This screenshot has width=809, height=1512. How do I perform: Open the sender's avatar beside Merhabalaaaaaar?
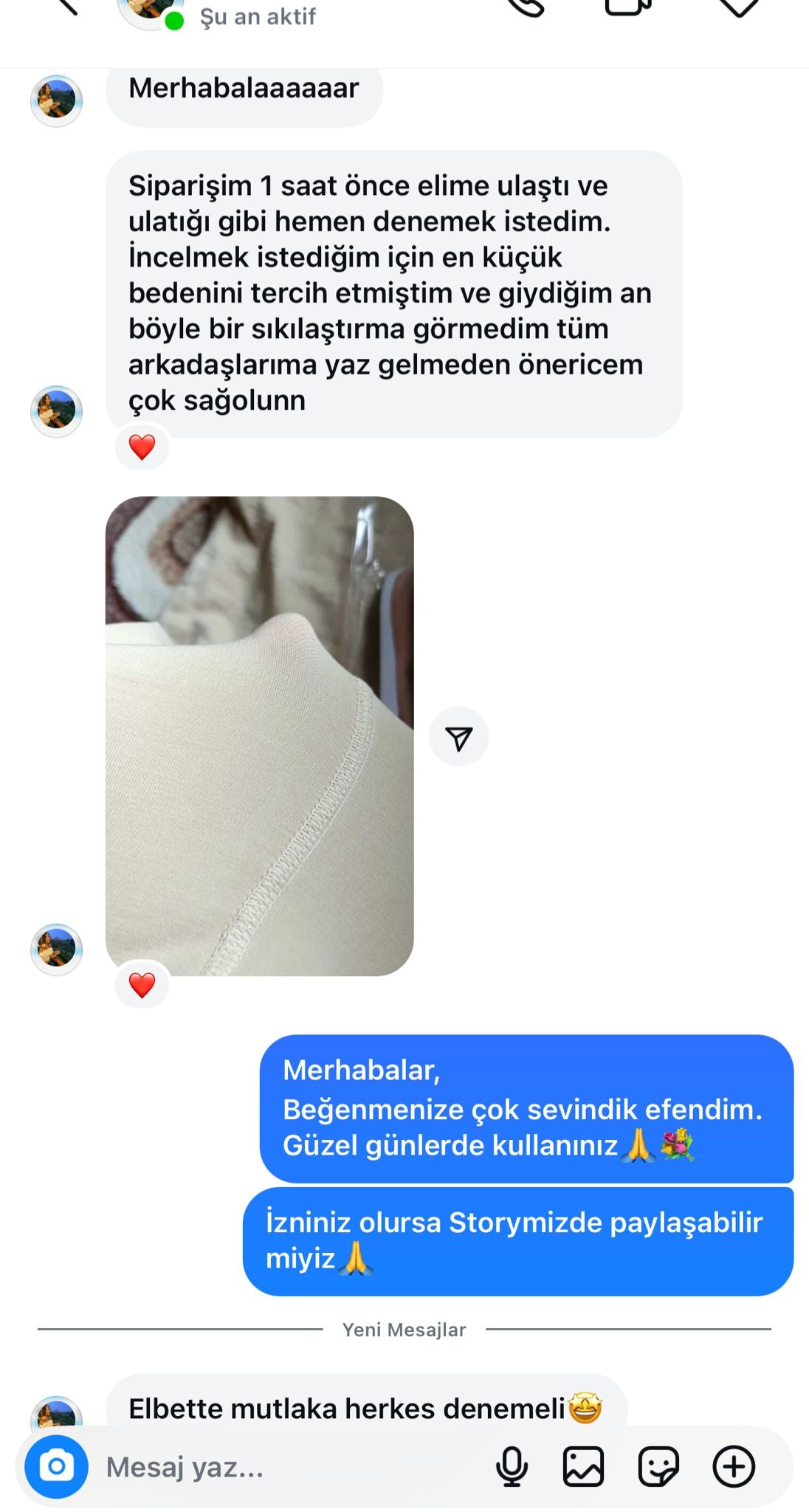tap(56, 100)
